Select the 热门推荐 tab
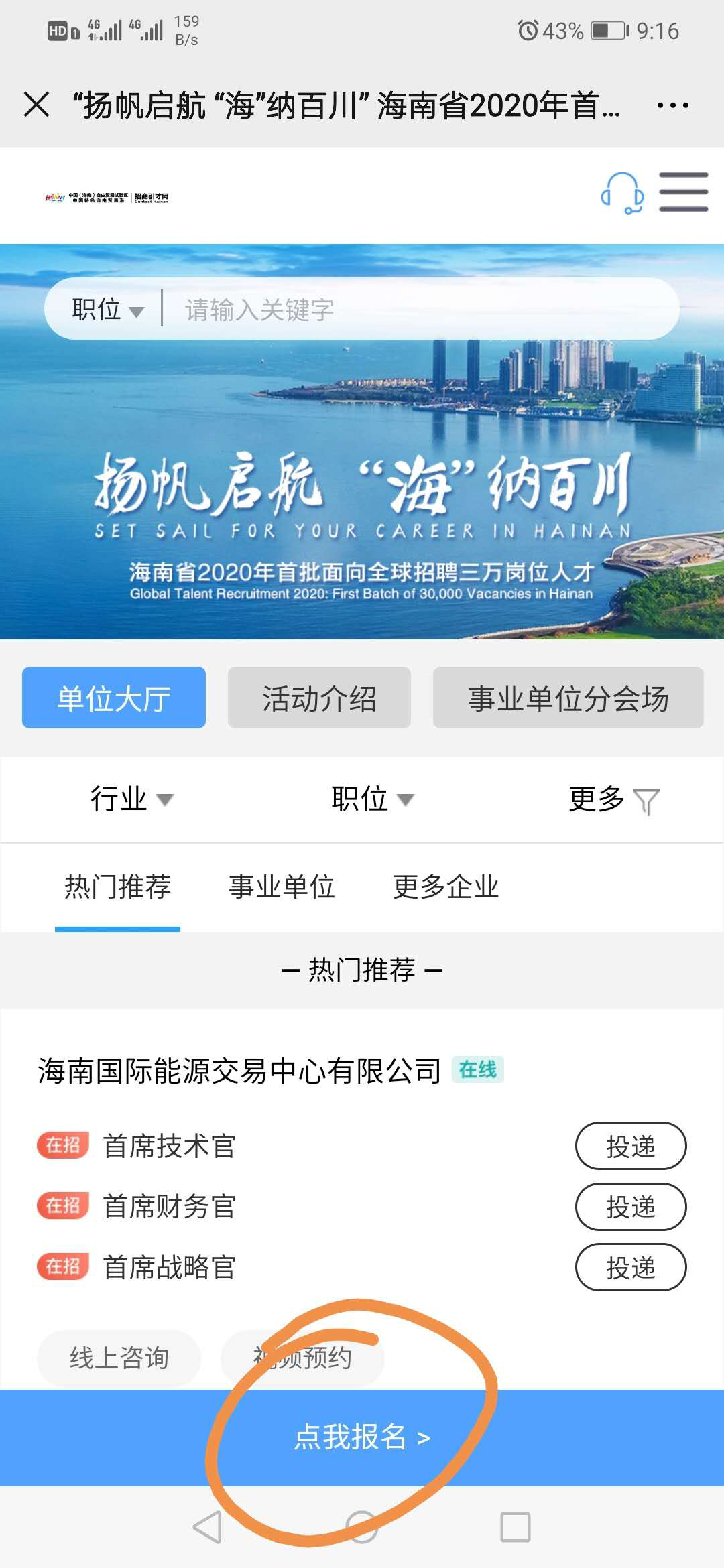This screenshot has width=724, height=1568. [x=118, y=887]
